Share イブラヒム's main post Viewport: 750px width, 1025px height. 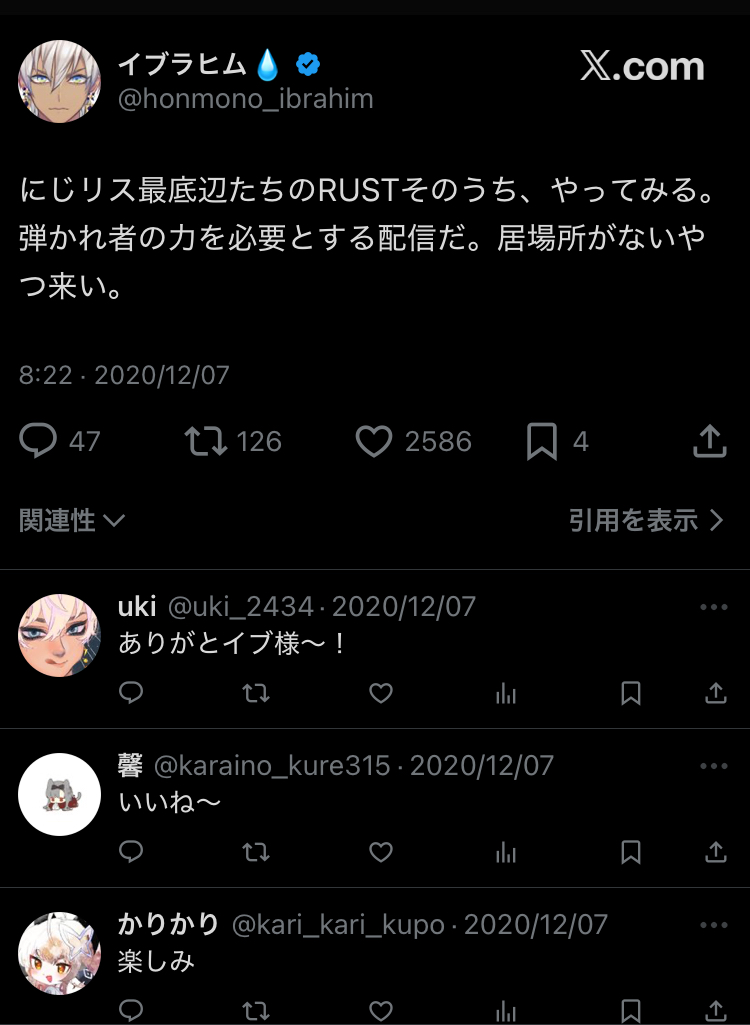click(x=708, y=441)
